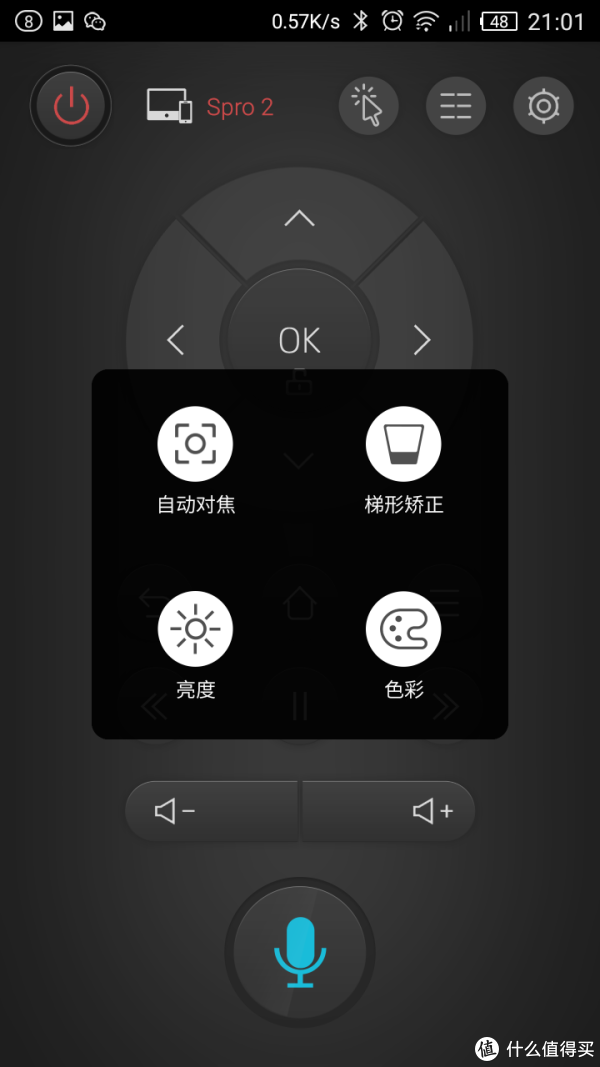This screenshot has height=1067, width=600.
Task: Open color setting (色彩)
Action: (x=403, y=646)
